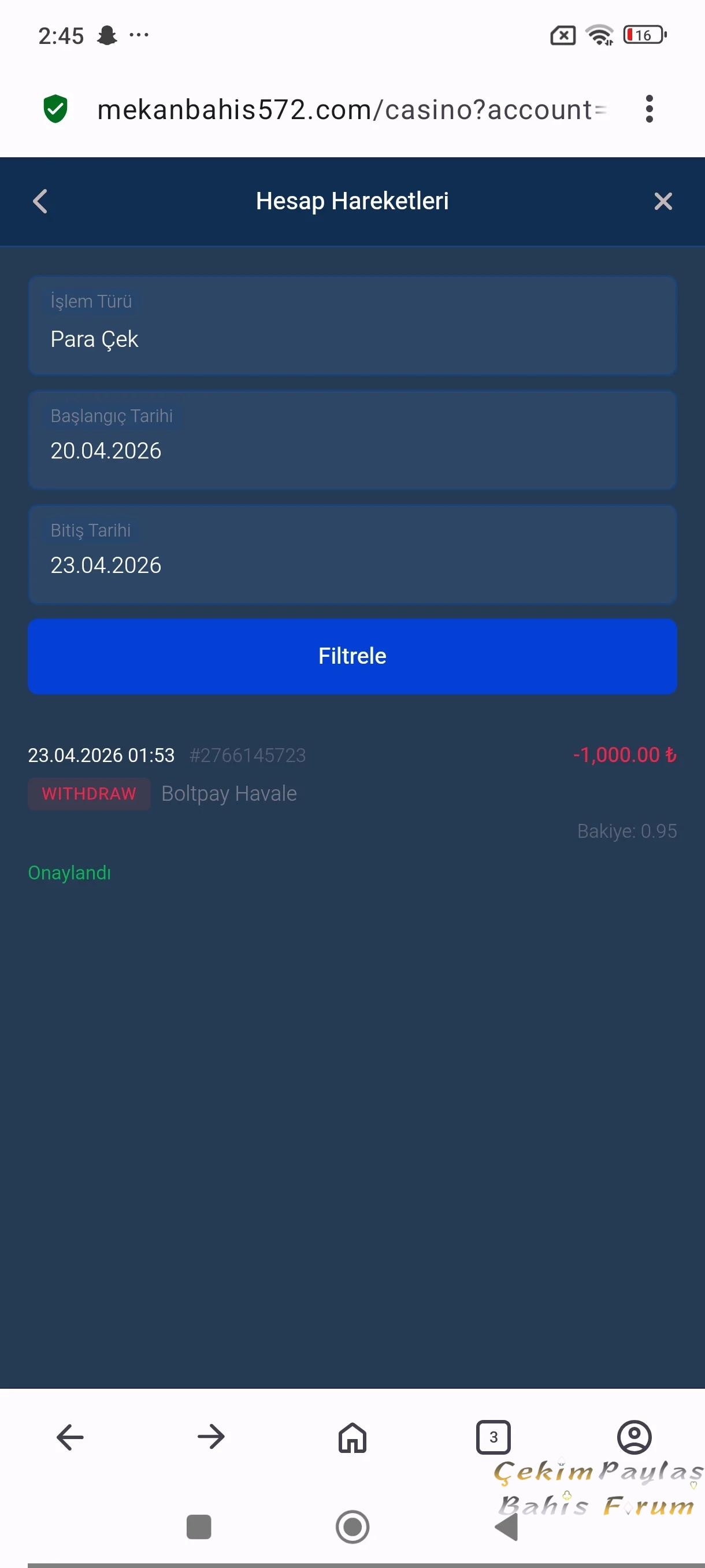
Task: Navigate back in the browser toolbar
Action: [70, 1437]
